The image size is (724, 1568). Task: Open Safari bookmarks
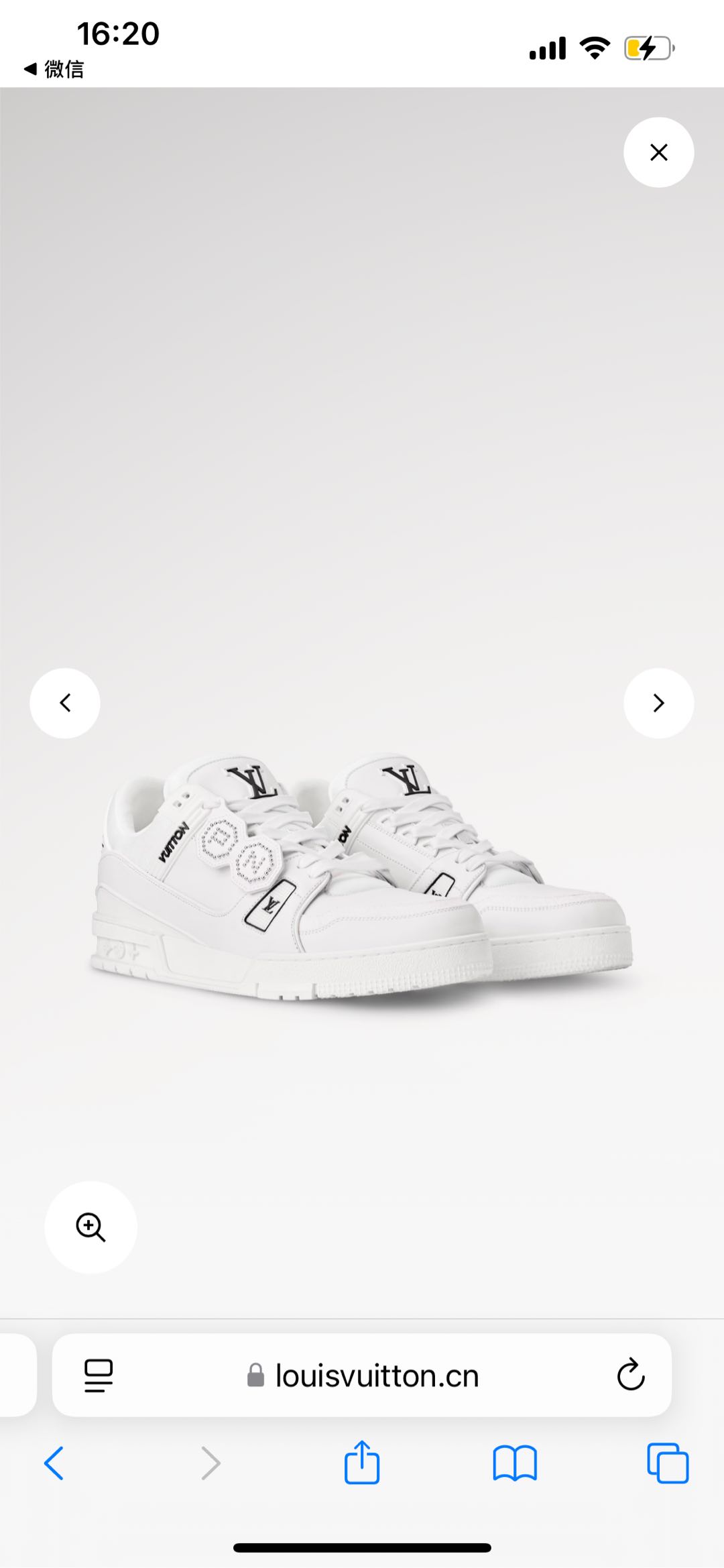(x=515, y=1463)
